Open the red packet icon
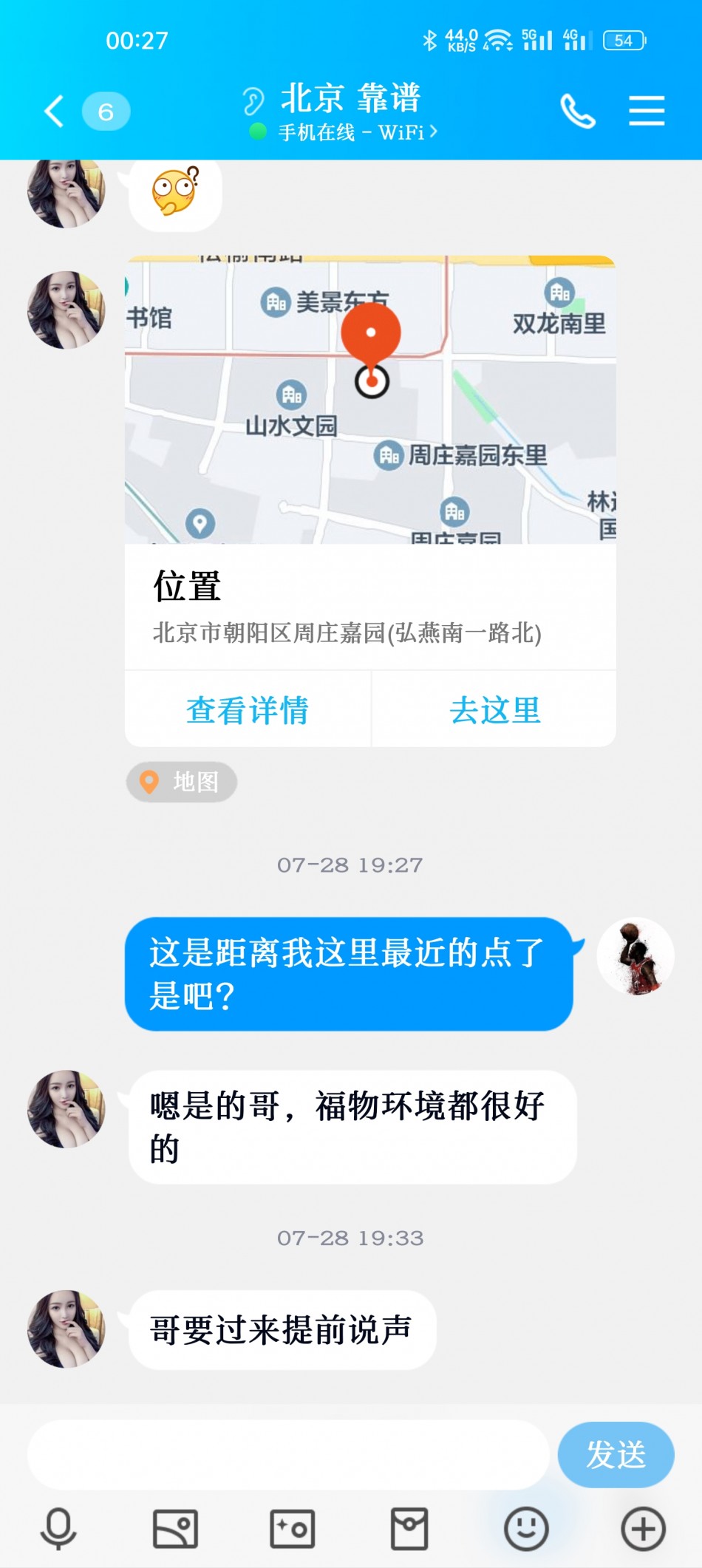Viewport: 702px width, 1568px height. (409, 1529)
